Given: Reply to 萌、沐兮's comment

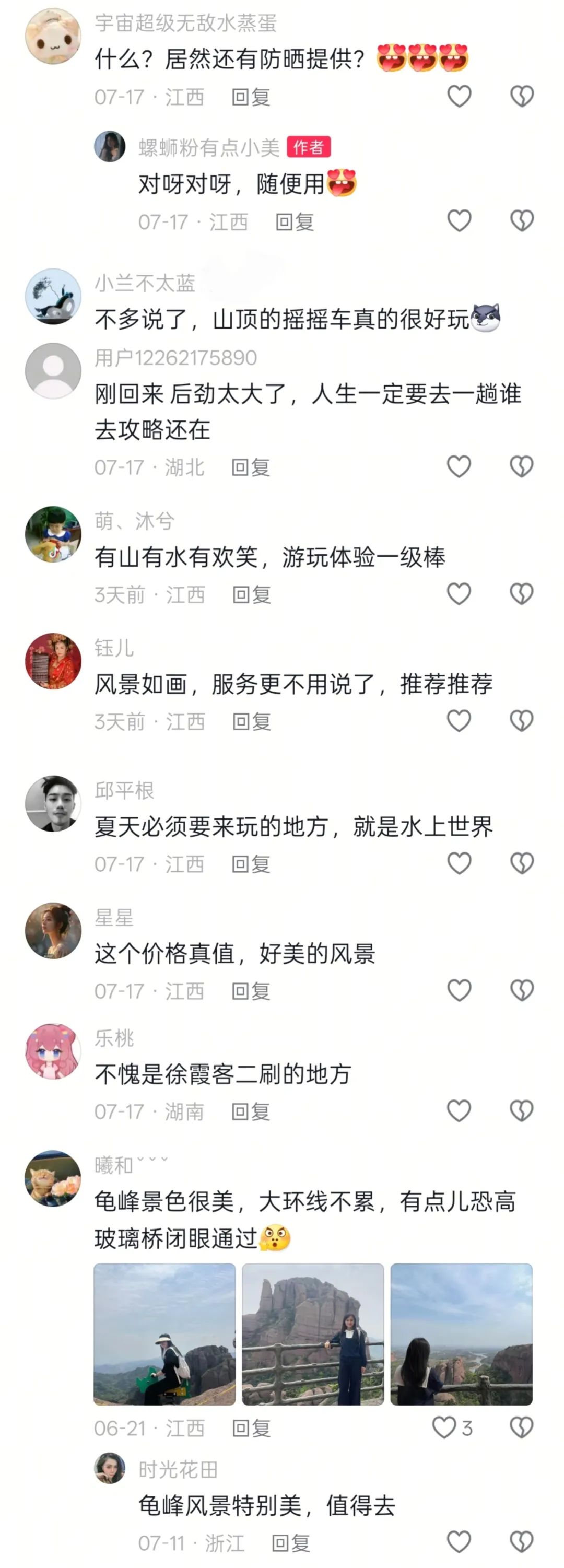Looking at the screenshot, I should (x=251, y=595).
